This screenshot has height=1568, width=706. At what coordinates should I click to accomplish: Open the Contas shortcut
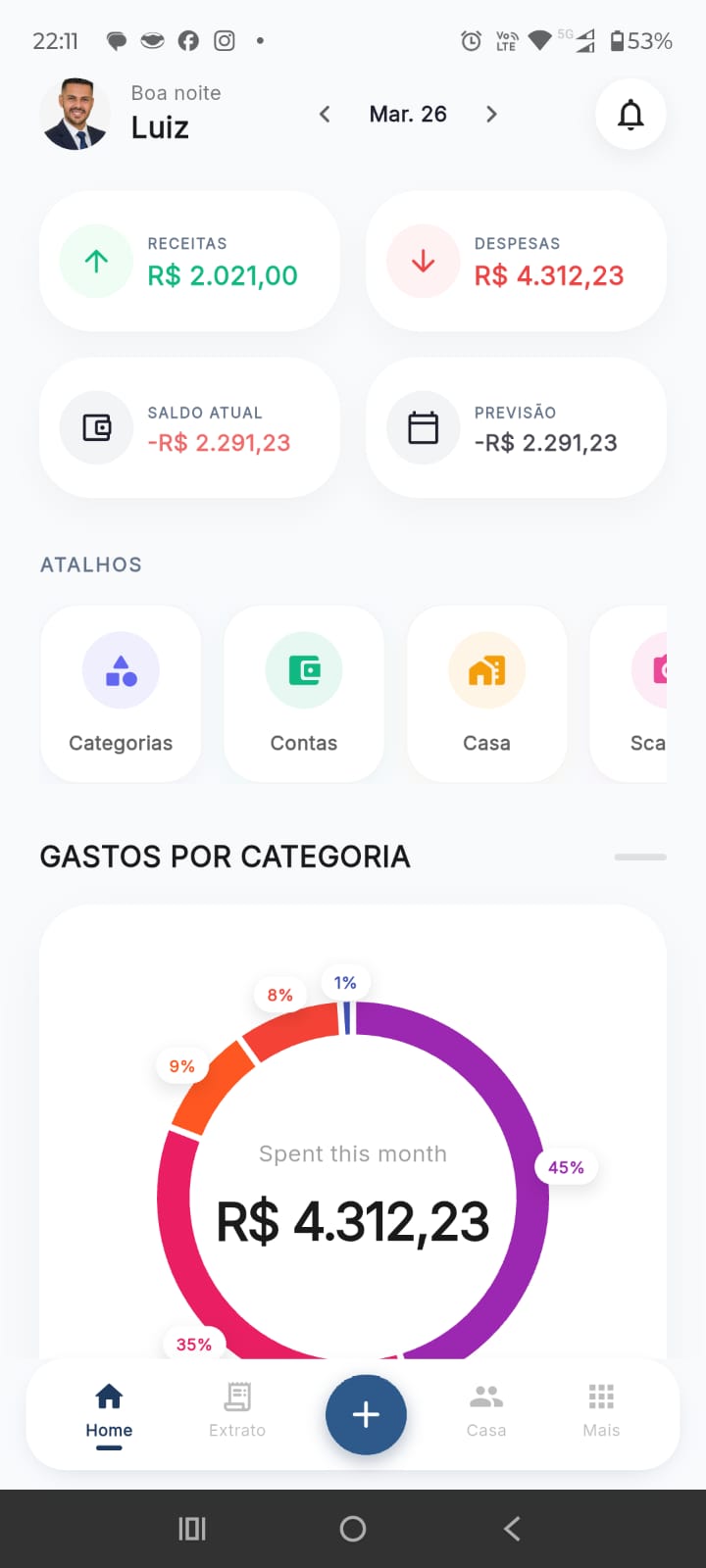click(x=304, y=694)
